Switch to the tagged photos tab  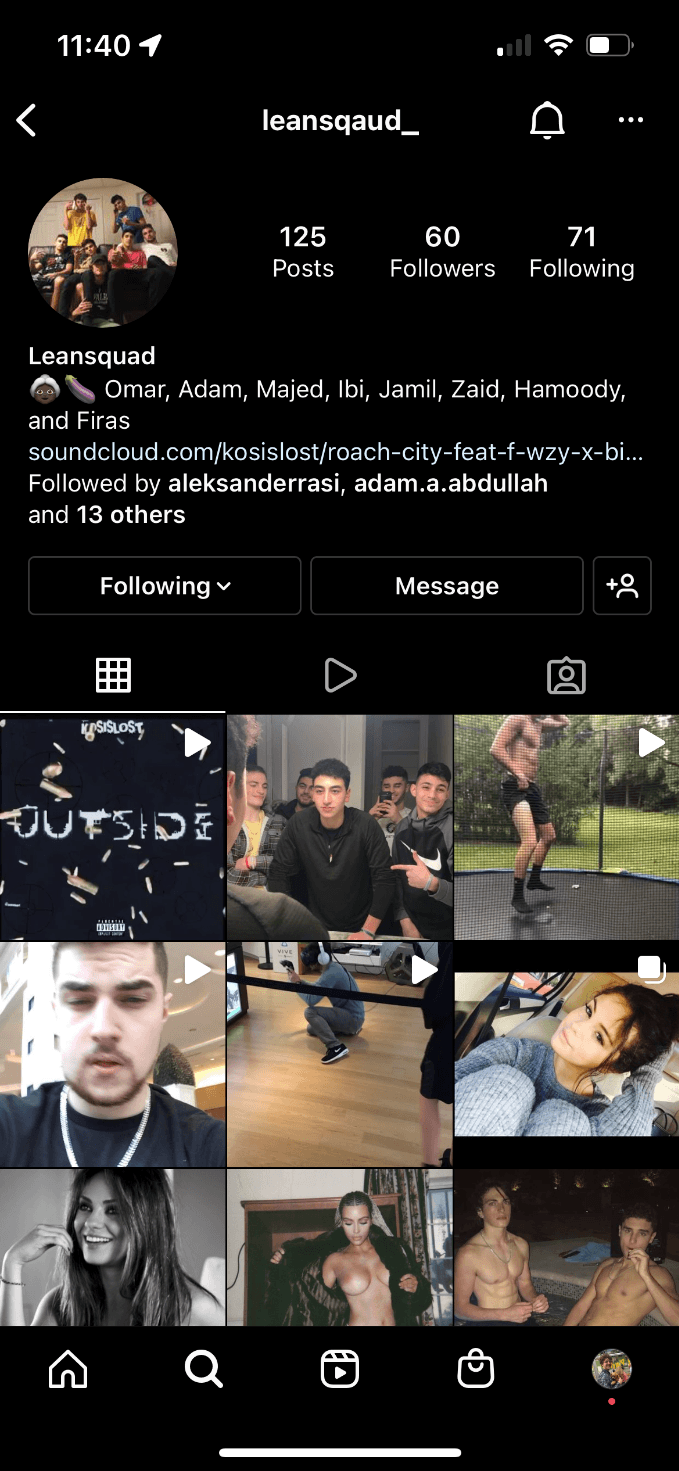pyautogui.click(x=566, y=676)
